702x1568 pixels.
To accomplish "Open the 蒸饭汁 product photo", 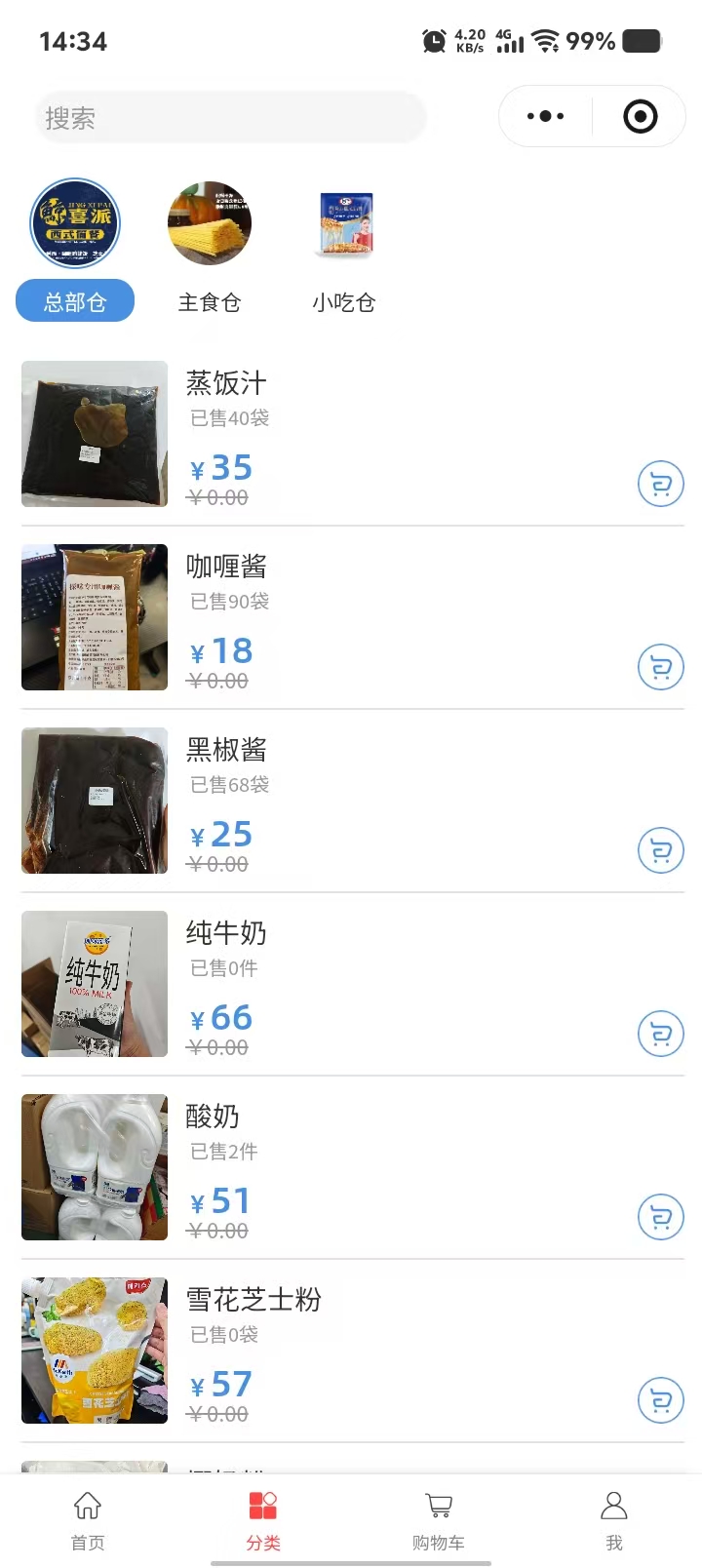I will 95,434.
